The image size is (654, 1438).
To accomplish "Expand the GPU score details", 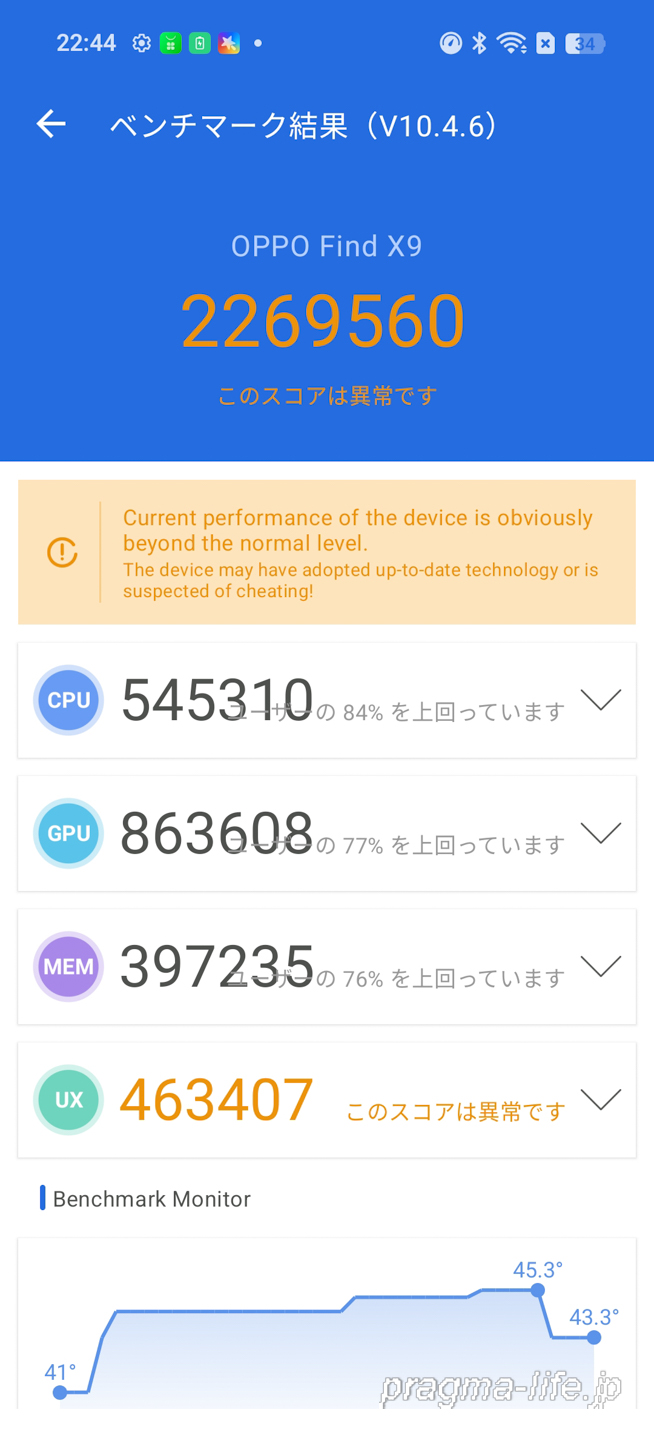I will [600, 833].
